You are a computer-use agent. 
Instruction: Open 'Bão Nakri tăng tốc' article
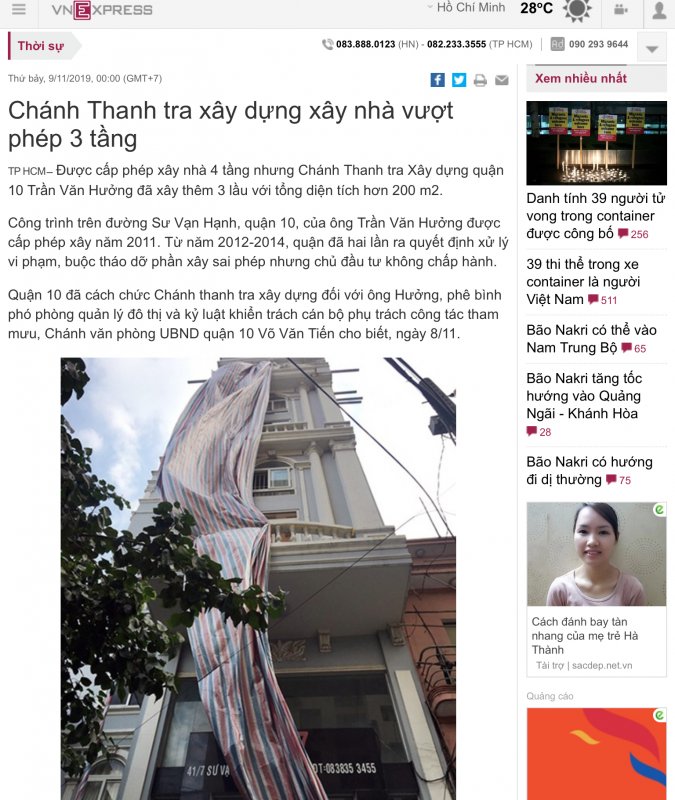point(584,396)
